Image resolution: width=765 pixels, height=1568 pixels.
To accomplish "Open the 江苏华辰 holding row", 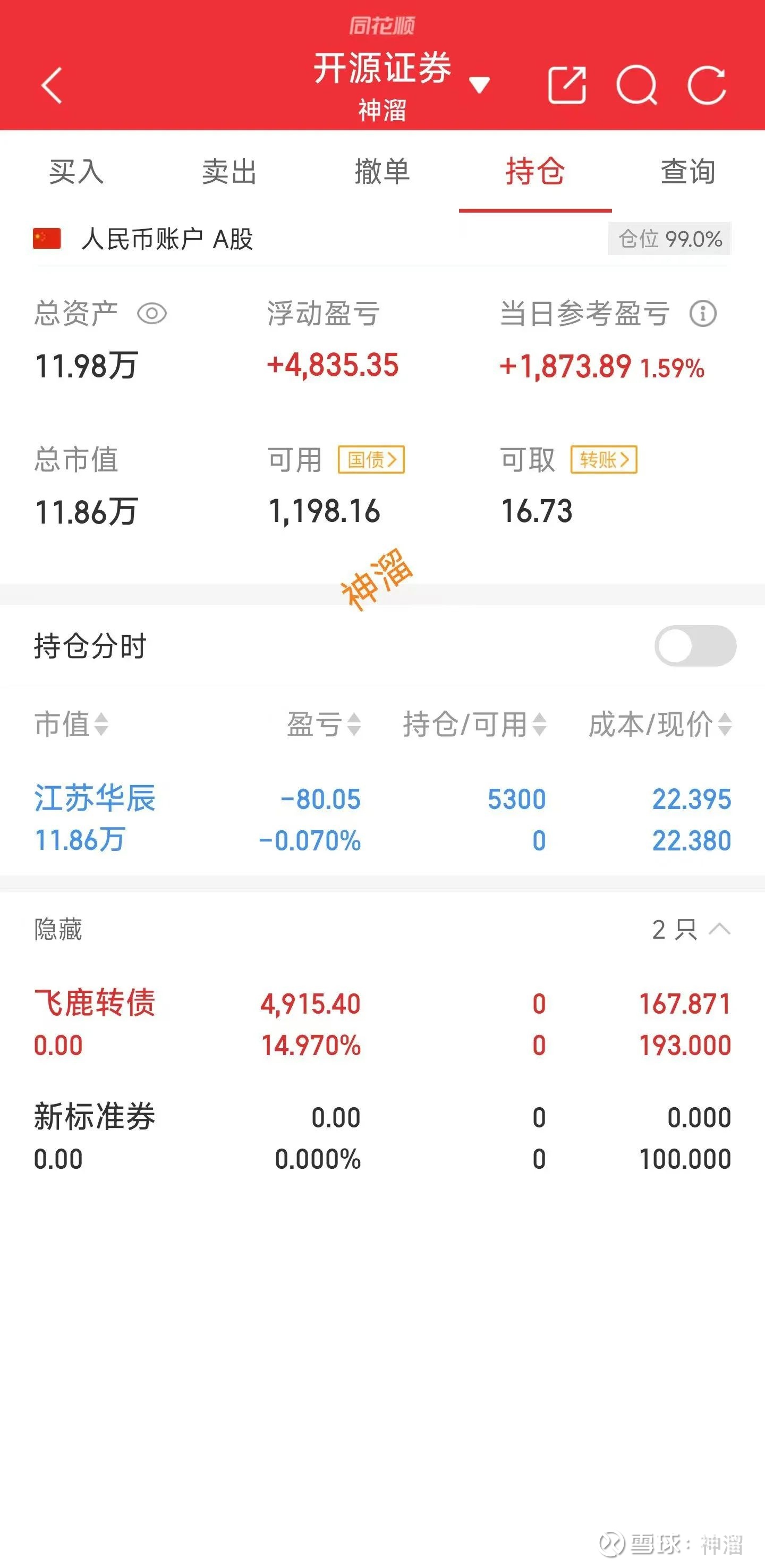I will pos(382,819).
